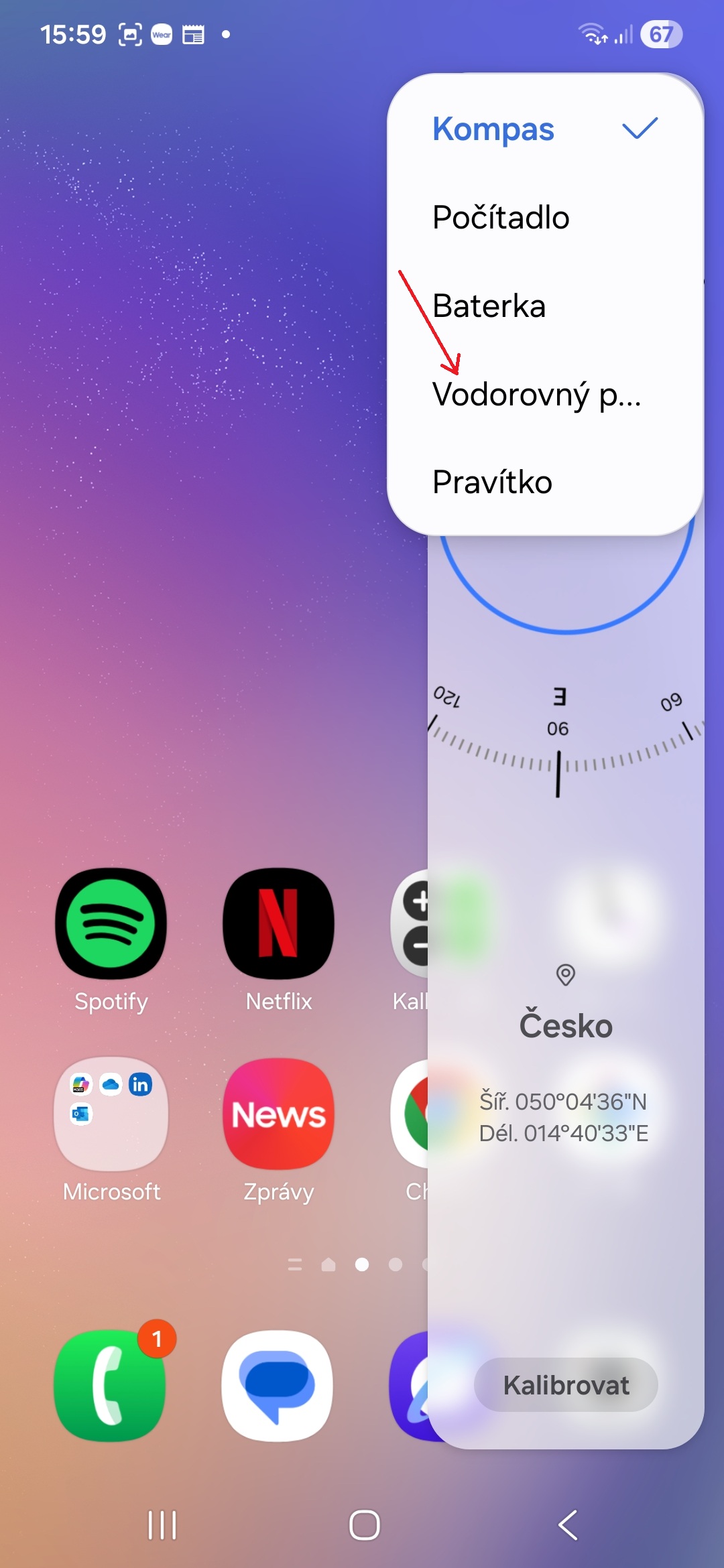Open the Microsoft folder
724x1568 pixels.
click(x=111, y=1114)
